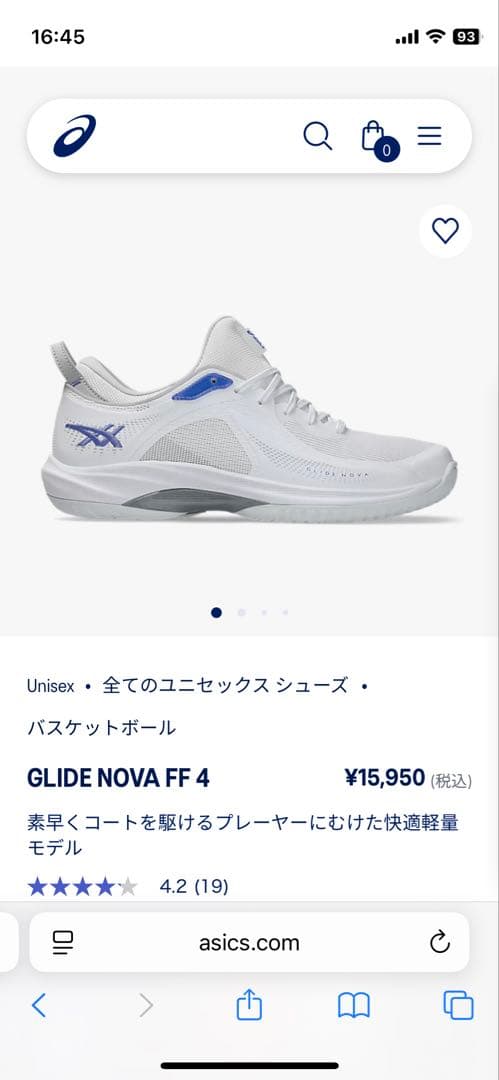The image size is (499, 1080).
Task: Open the Unisex breadcrumb link
Action: [x=50, y=686]
